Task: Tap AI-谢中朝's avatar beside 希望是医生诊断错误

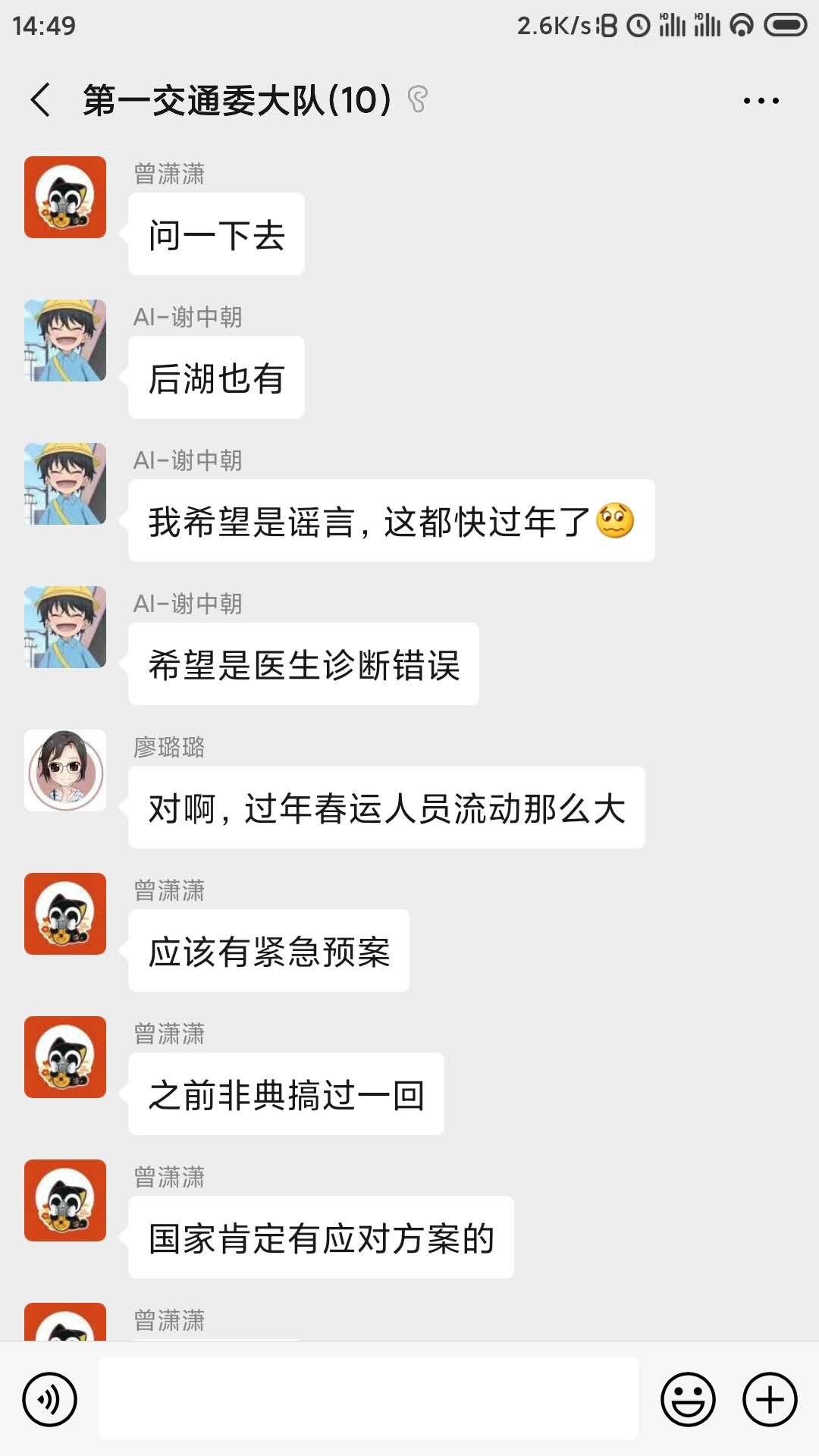Action: click(x=65, y=627)
